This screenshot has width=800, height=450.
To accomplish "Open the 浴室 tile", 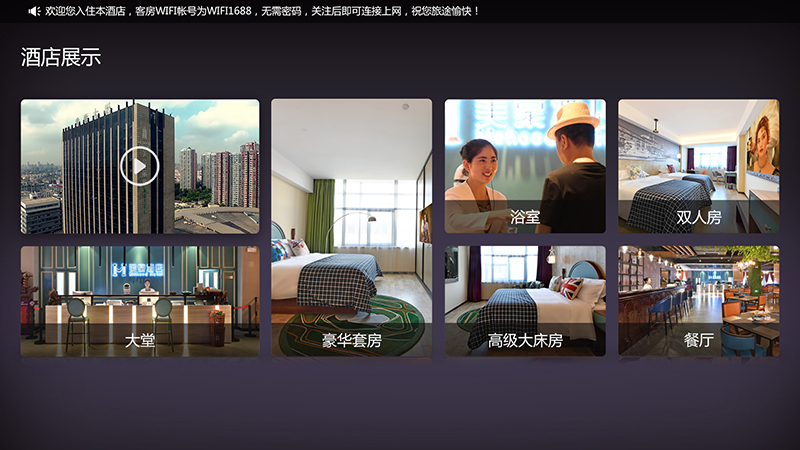I will point(525,167).
